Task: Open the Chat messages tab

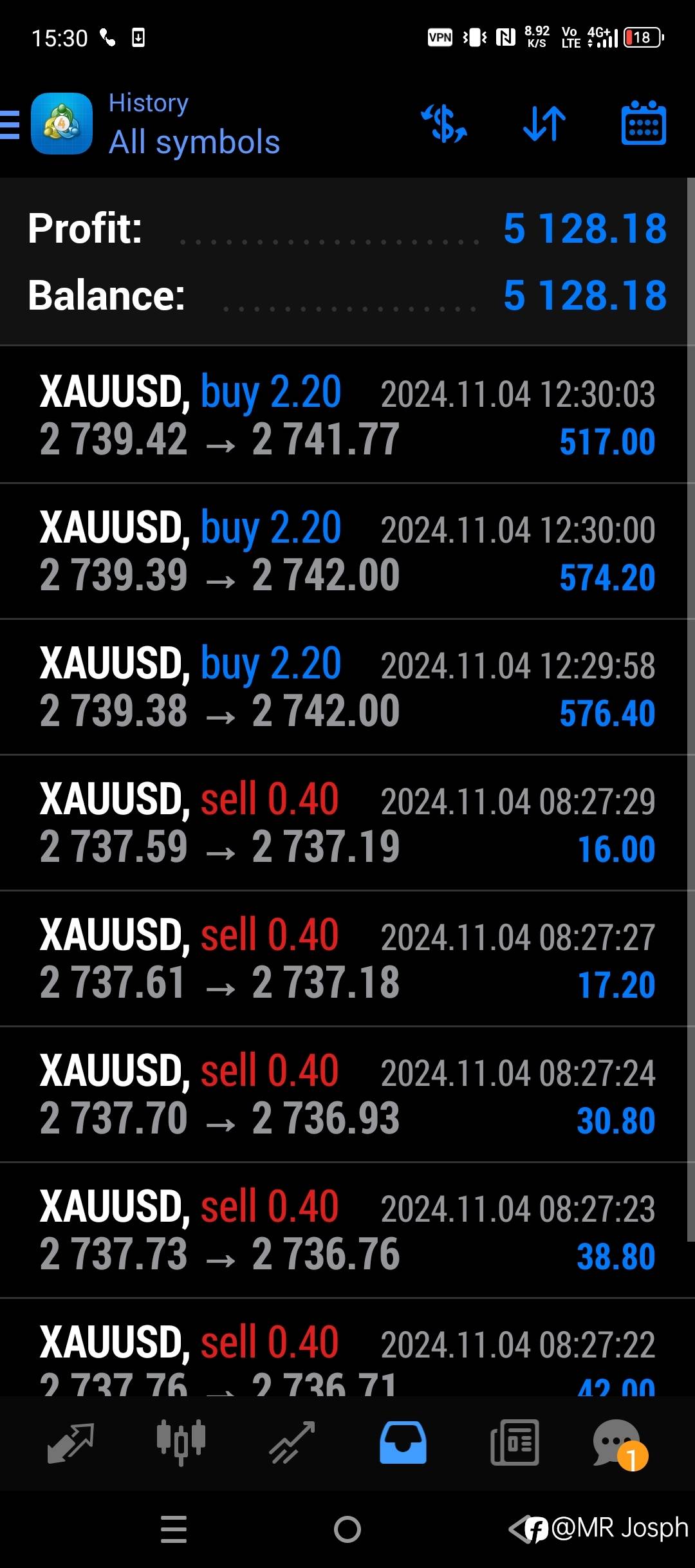Action: [x=619, y=1443]
